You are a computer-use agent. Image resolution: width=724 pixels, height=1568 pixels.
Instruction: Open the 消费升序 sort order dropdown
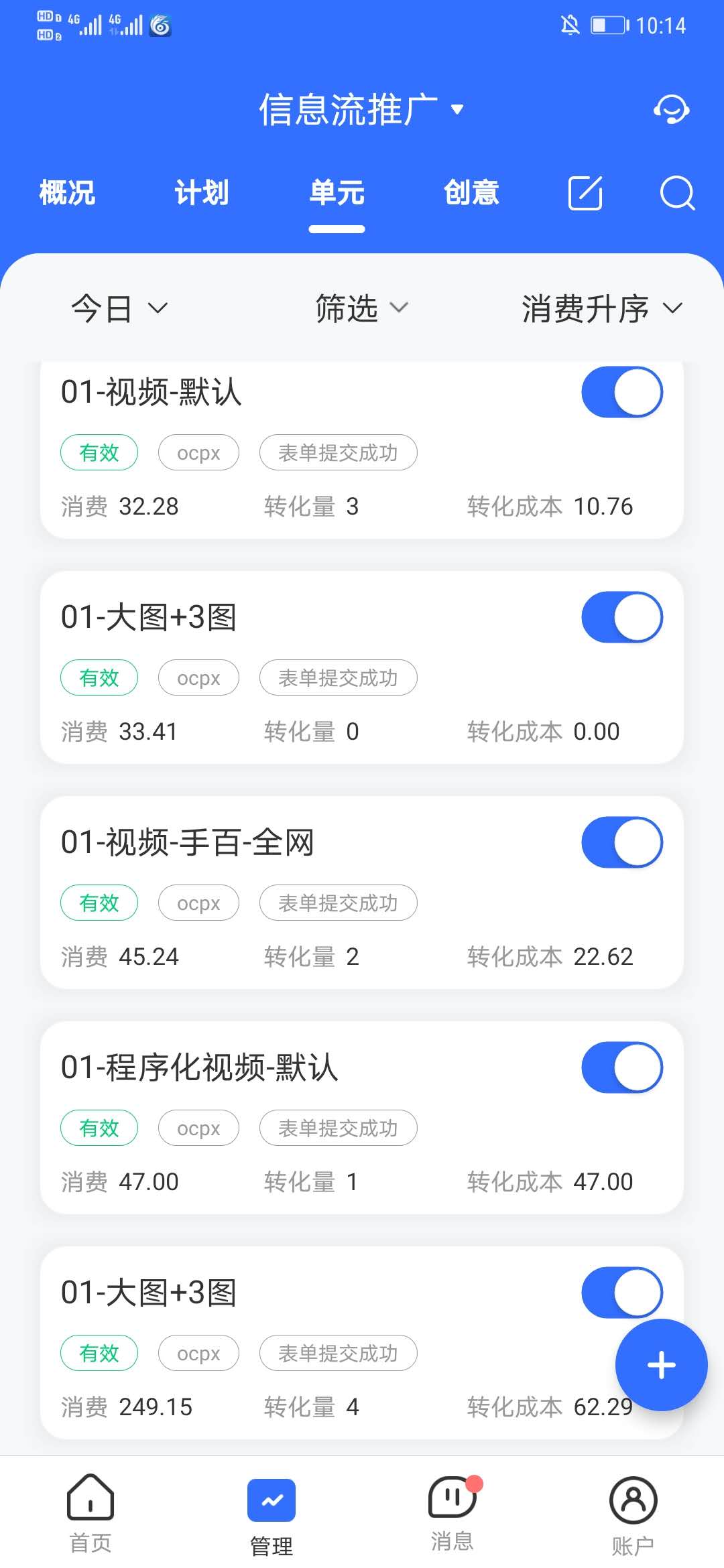click(x=601, y=308)
